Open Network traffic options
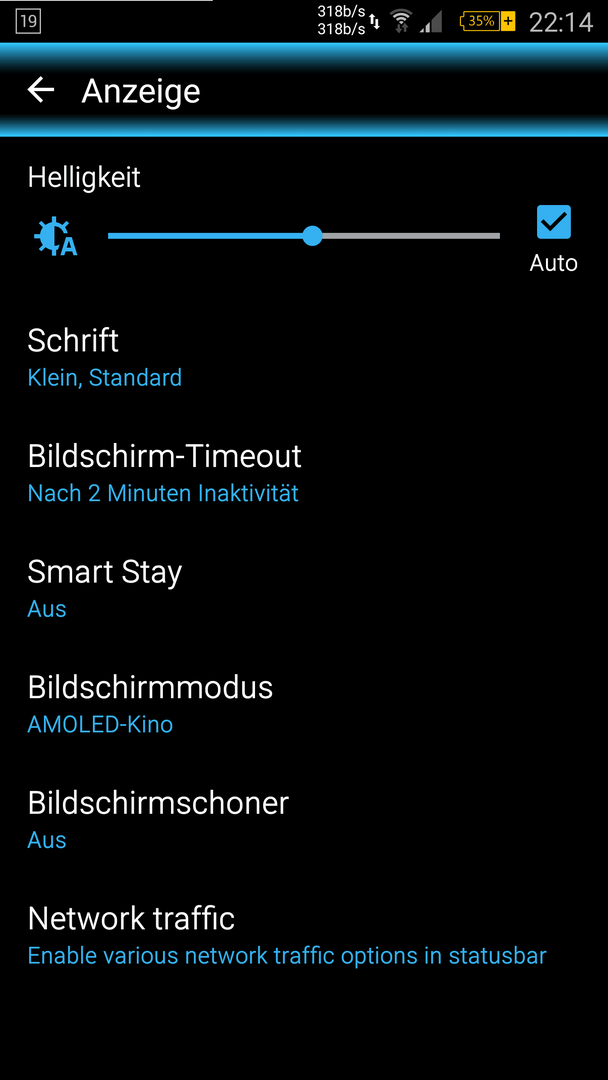Viewport: 608px width, 1080px height. [304, 937]
